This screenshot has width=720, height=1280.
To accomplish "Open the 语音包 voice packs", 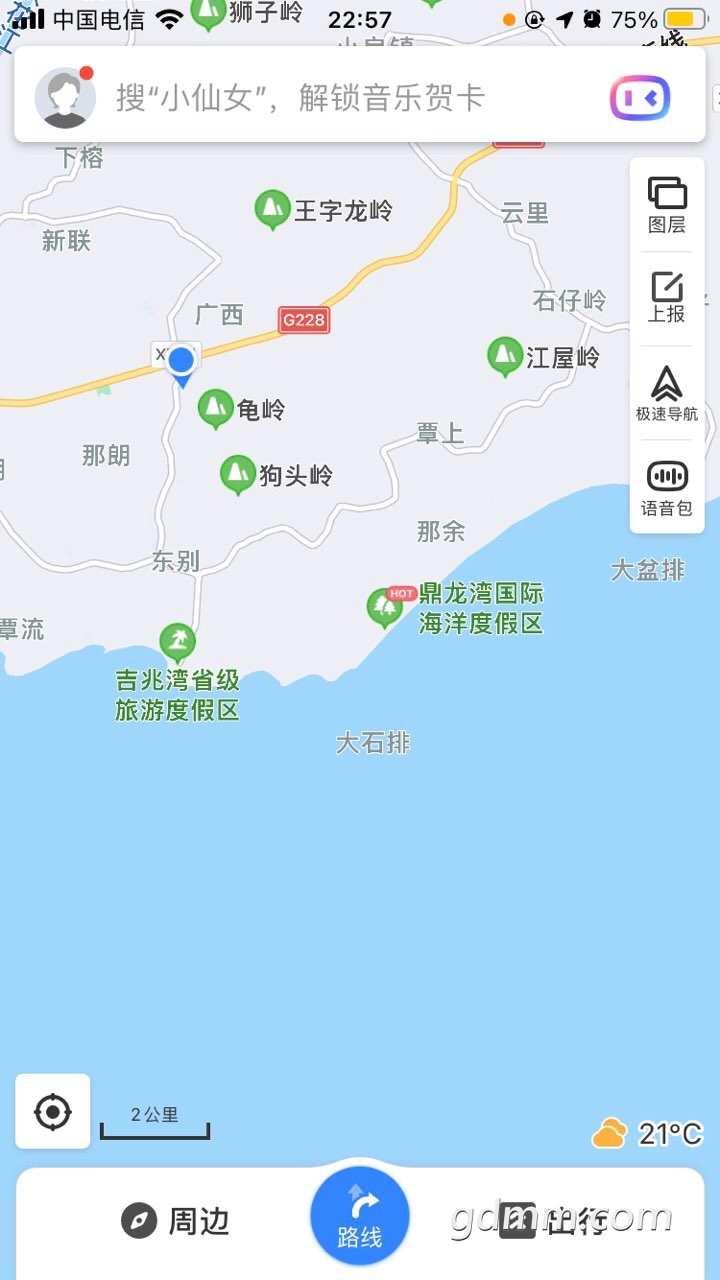I will point(666,487).
